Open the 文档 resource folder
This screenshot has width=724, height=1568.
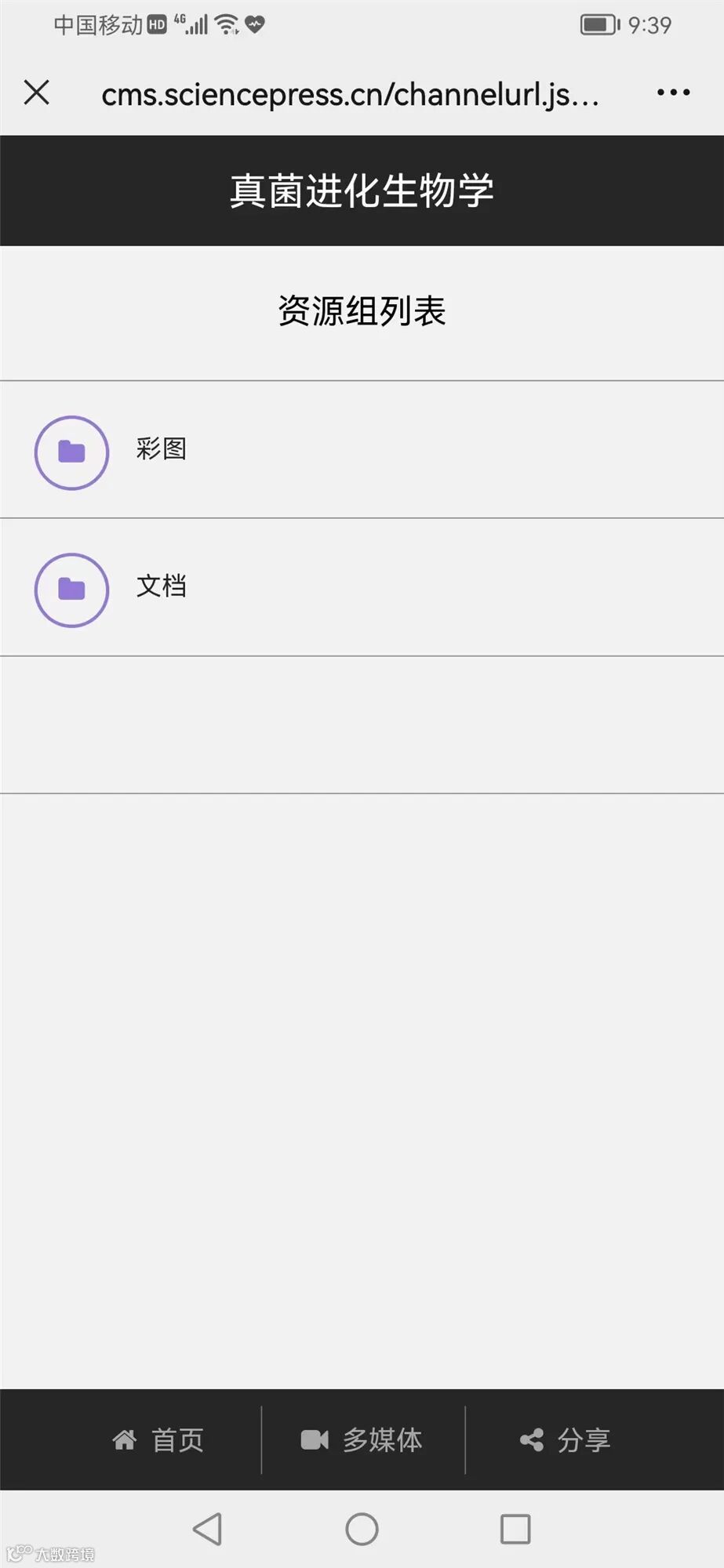tap(161, 587)
